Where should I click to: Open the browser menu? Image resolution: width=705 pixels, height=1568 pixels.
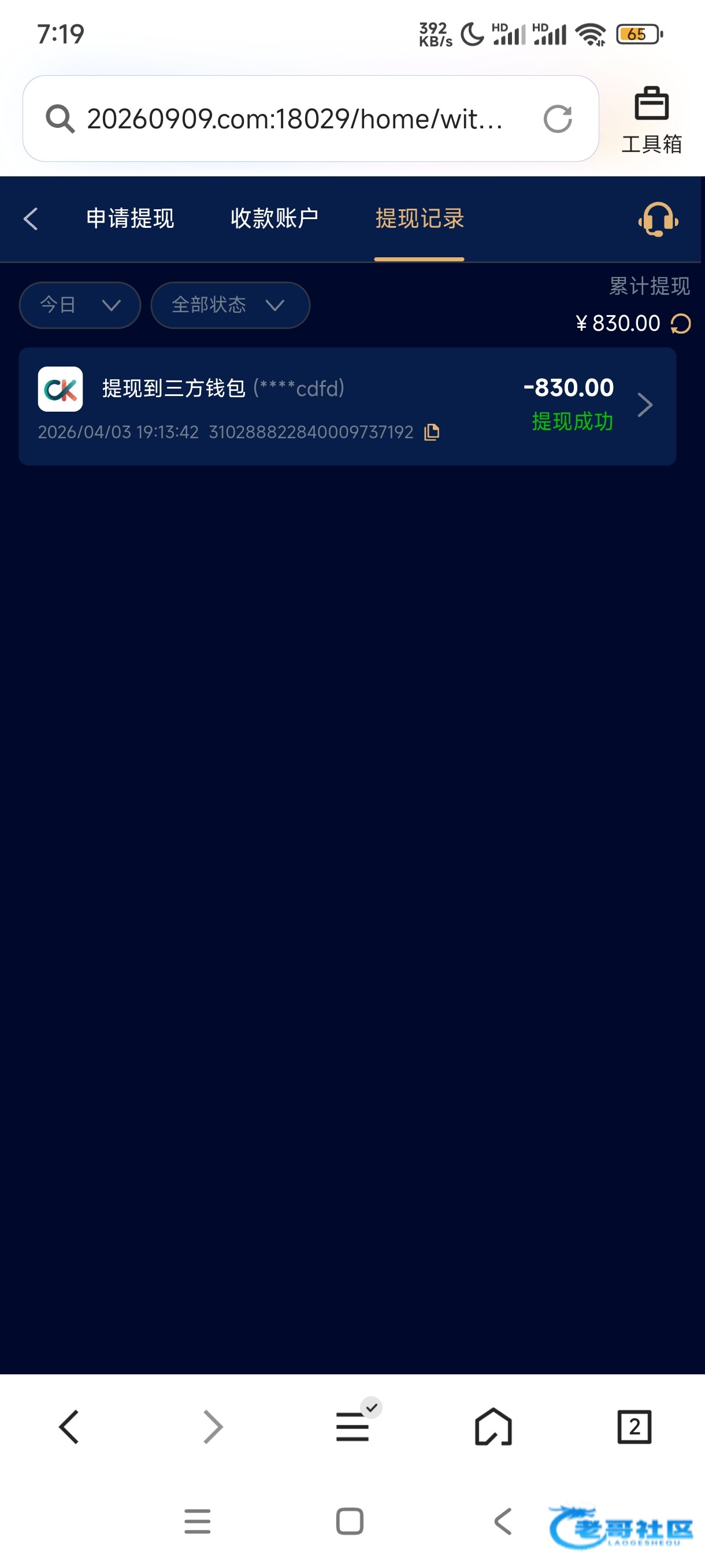pos(353,1427)
